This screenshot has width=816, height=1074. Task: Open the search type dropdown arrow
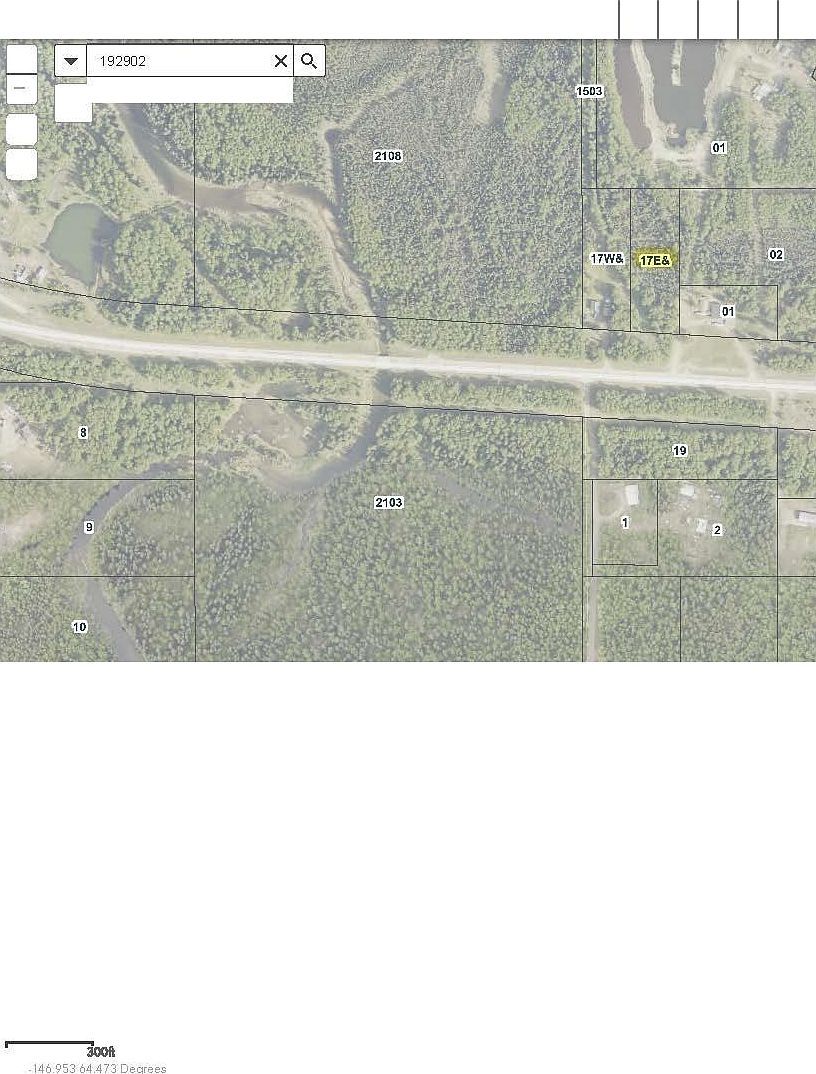click(70, 61)
